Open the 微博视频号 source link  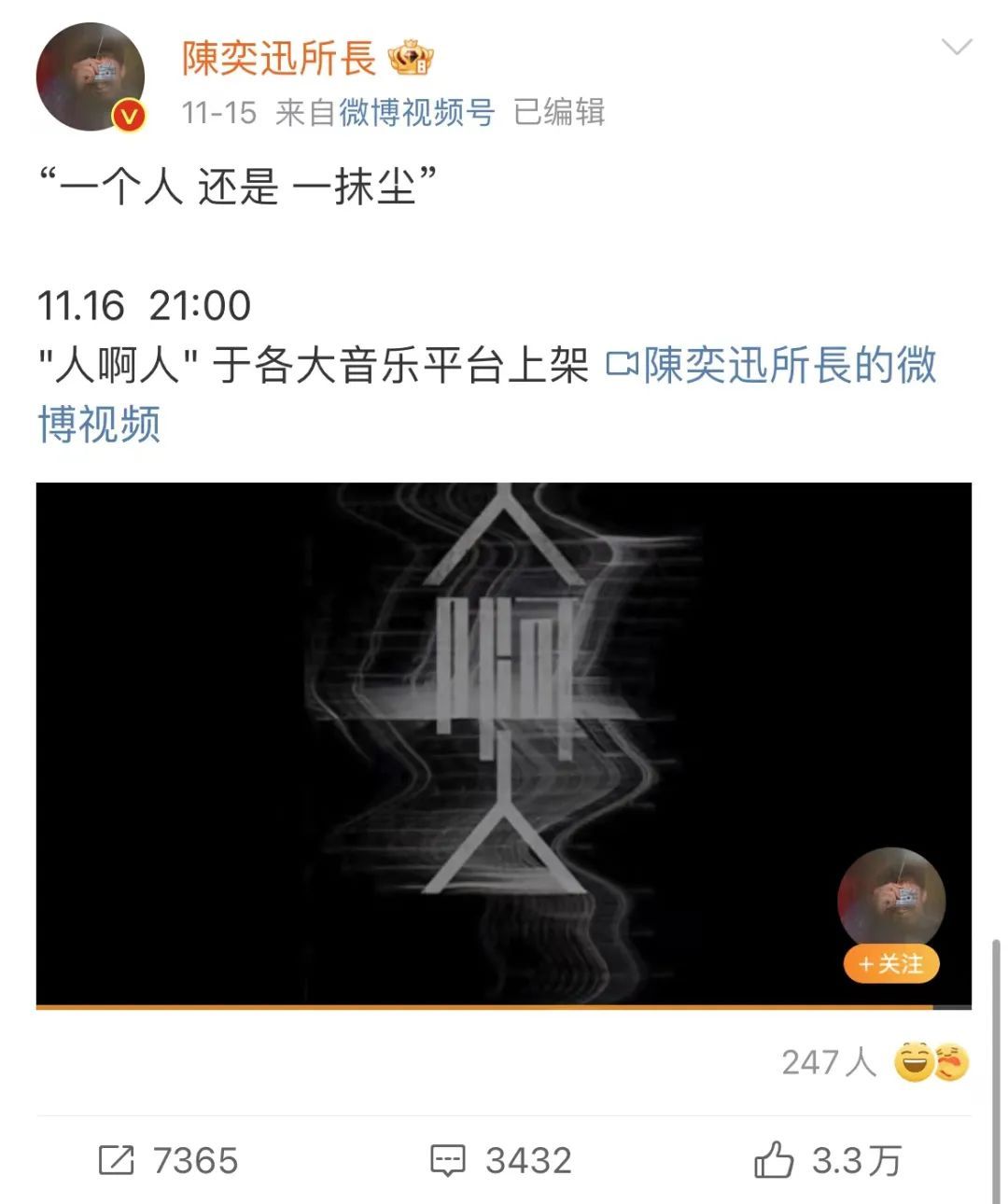point(416,113)
